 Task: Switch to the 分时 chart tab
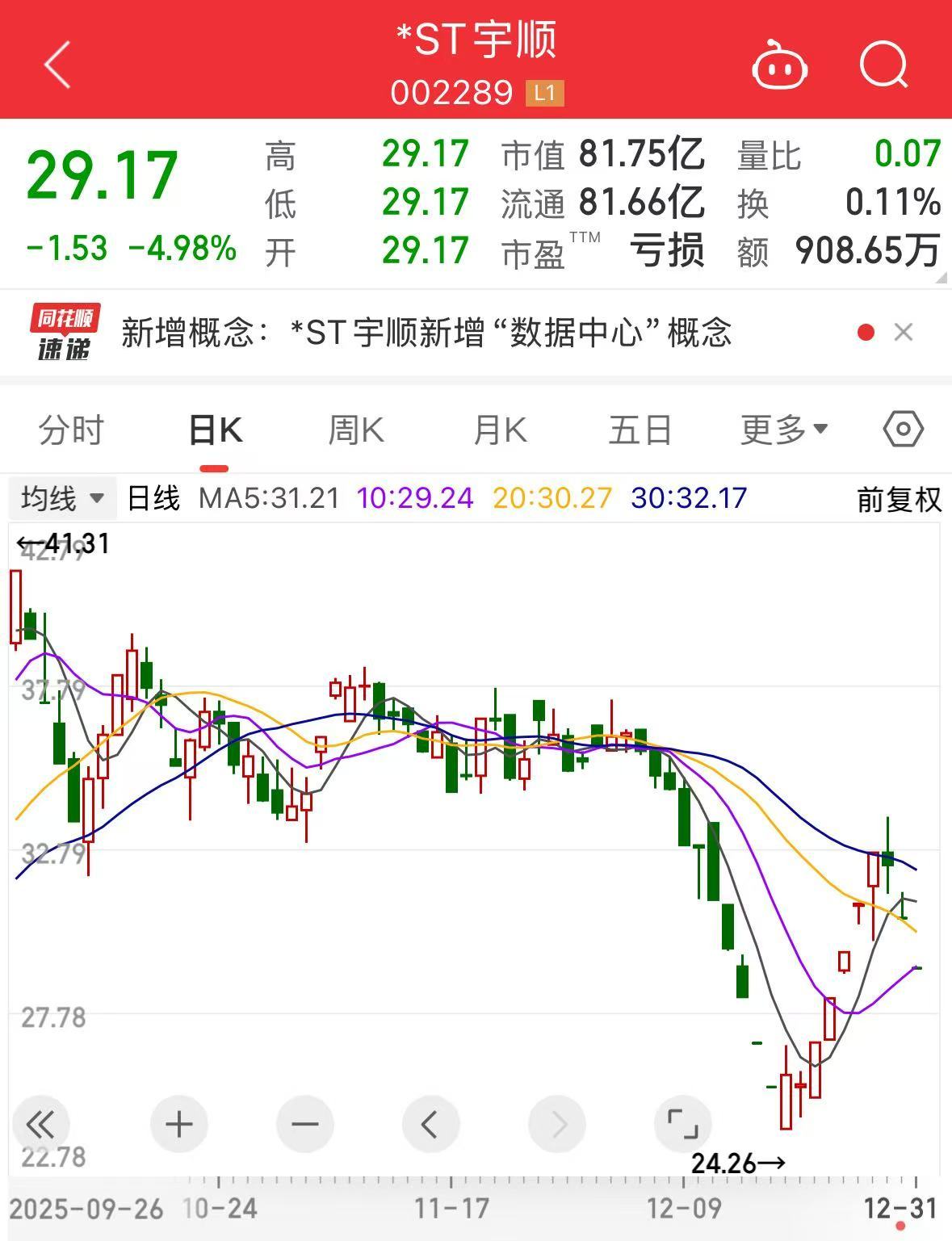click(x=71, y=430)
